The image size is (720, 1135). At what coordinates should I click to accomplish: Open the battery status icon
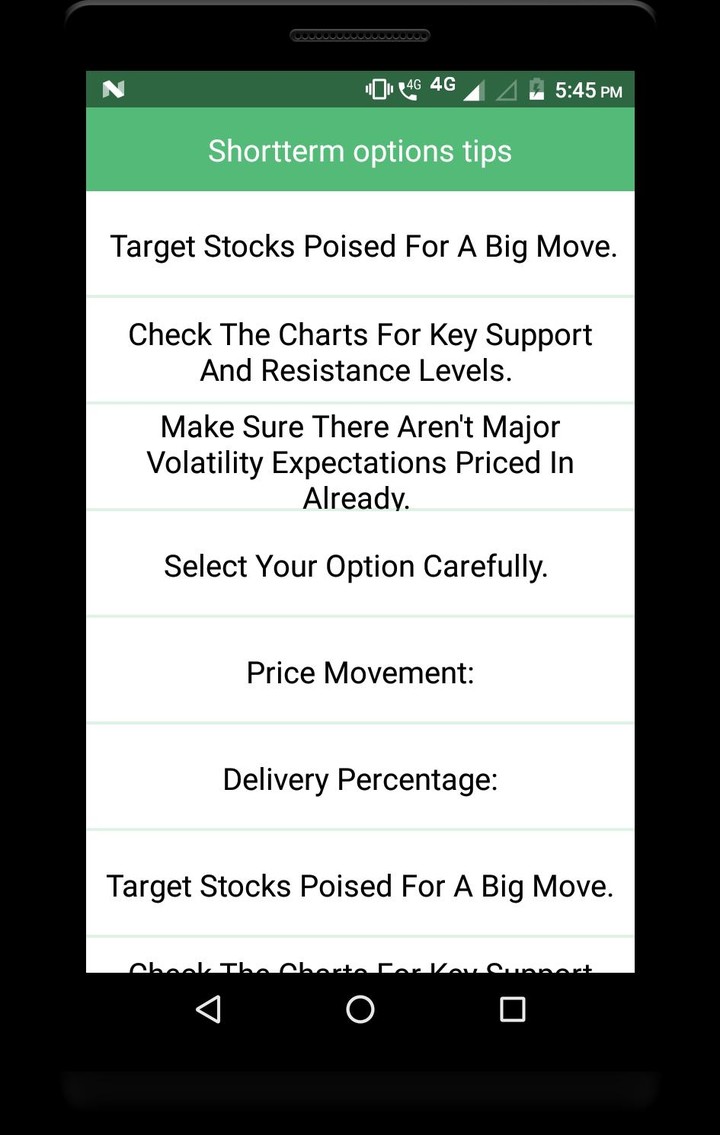point(536,89)
